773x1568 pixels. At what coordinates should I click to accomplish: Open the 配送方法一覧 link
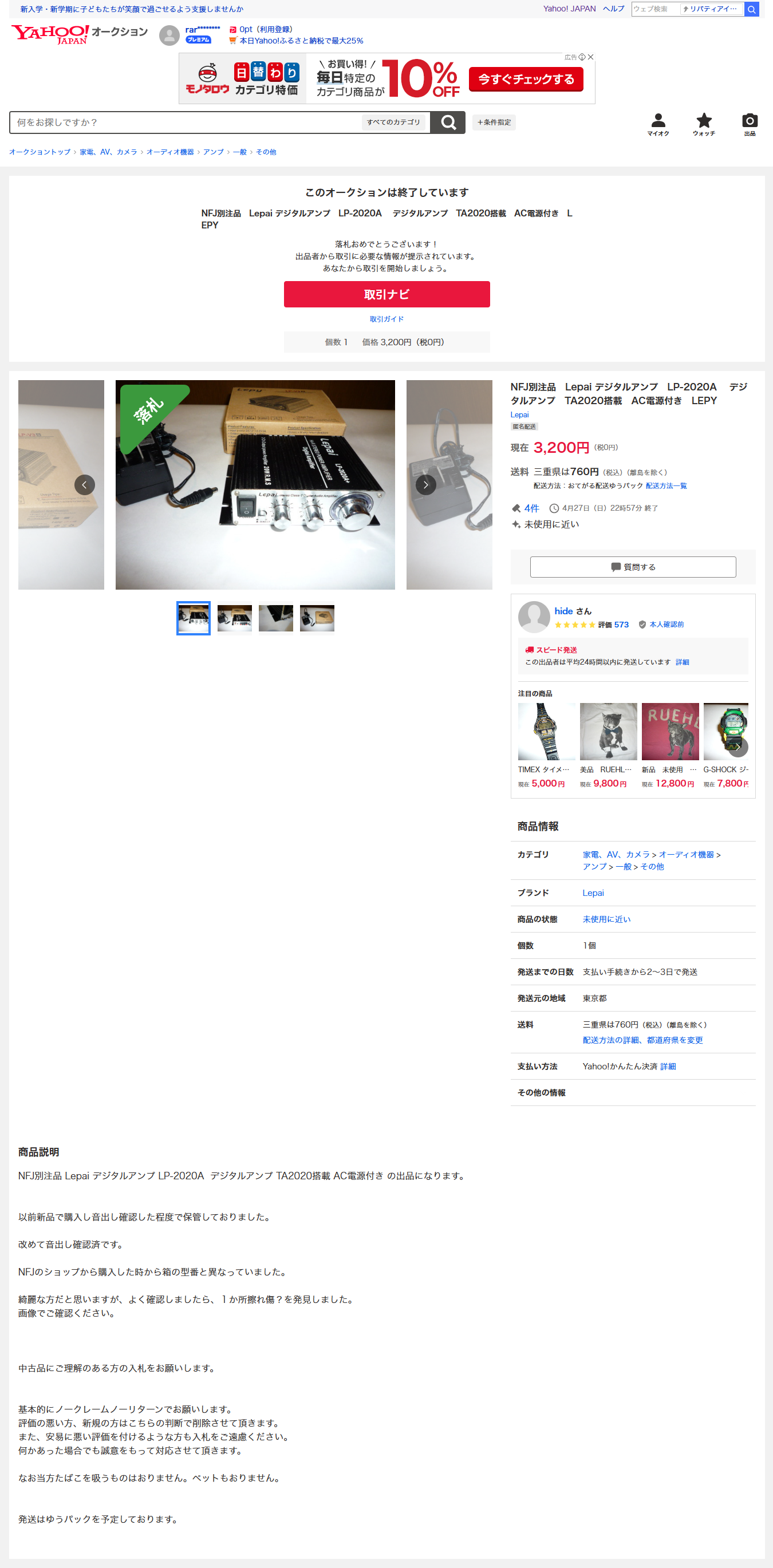666,485
